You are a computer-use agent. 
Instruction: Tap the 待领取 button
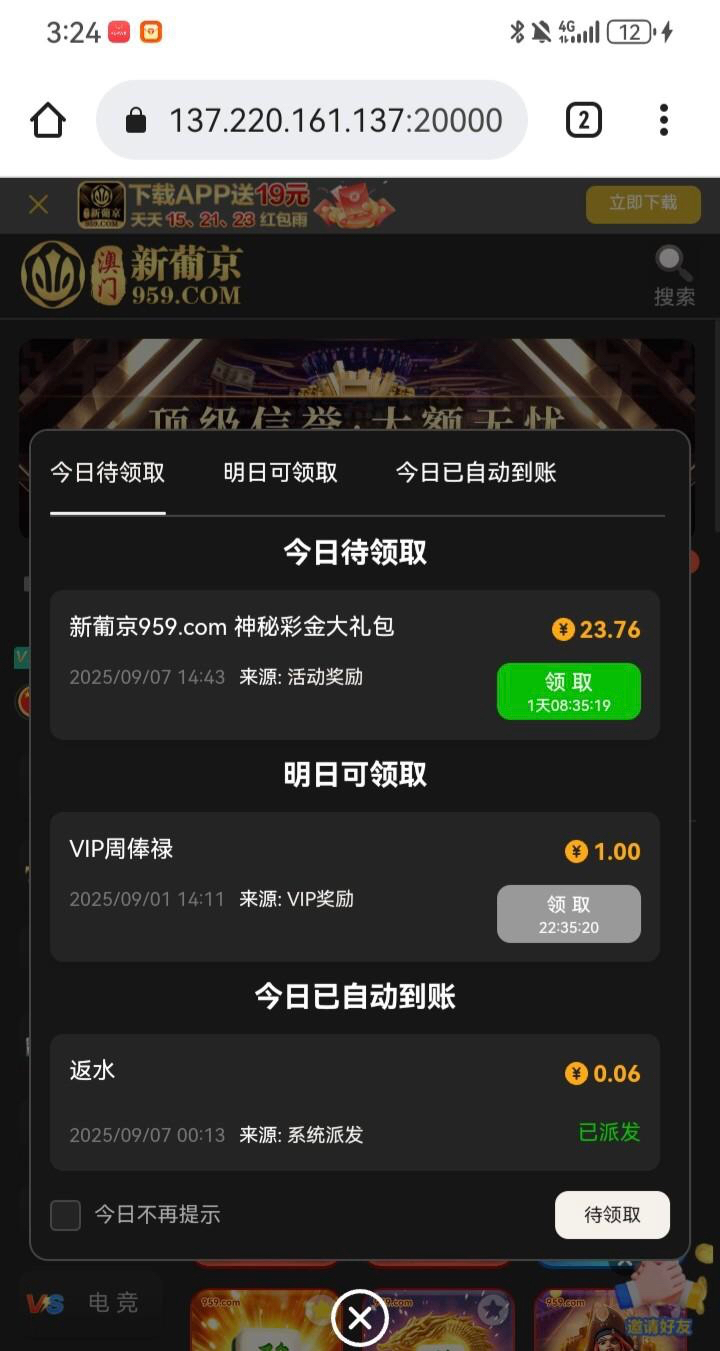[612, 1215]
